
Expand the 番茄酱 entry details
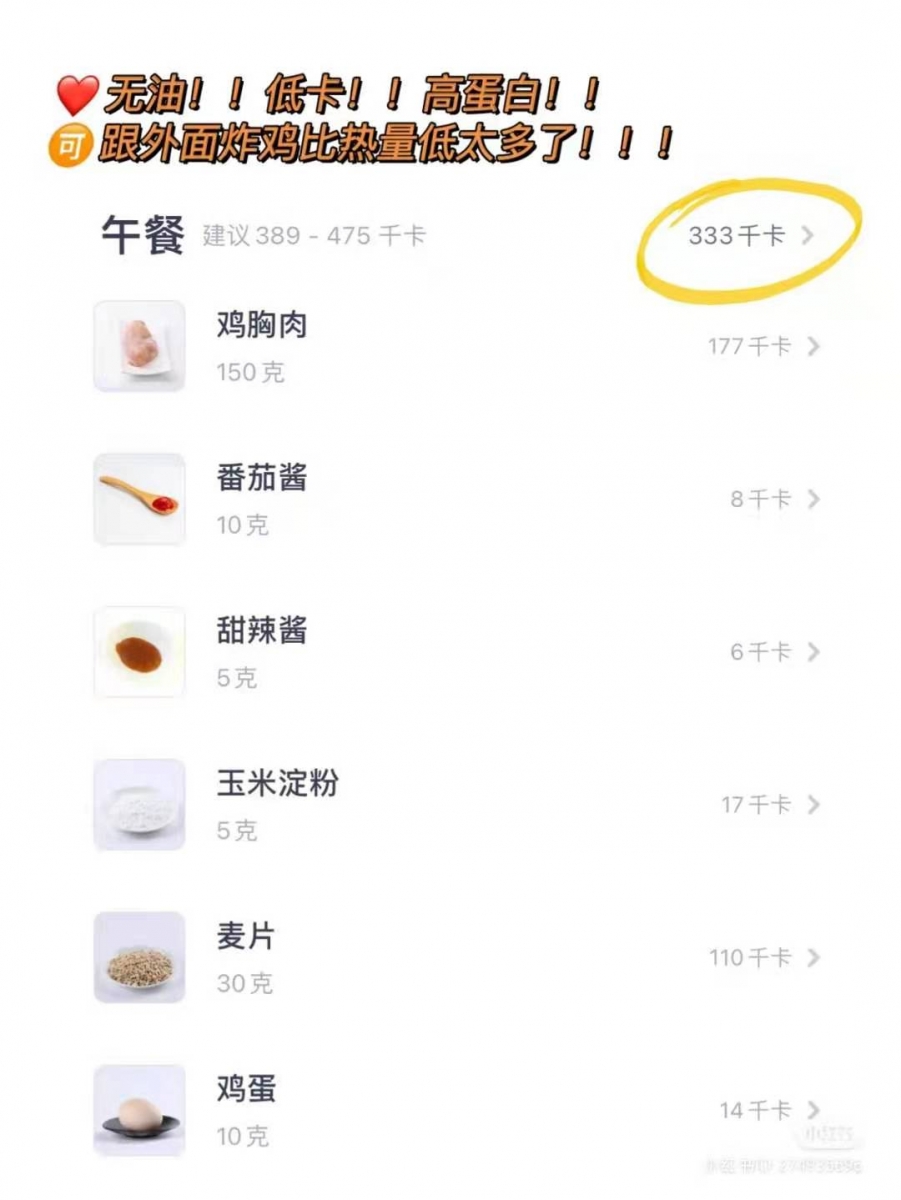tap(813, 500)
